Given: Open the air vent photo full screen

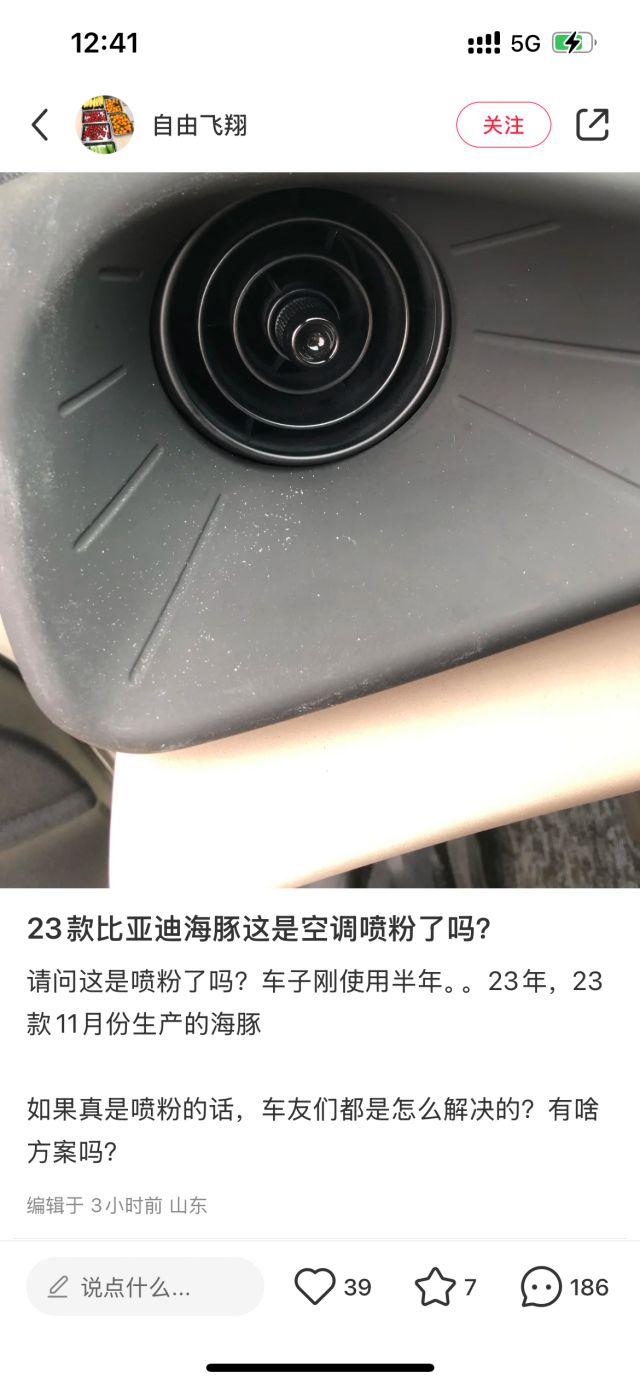Looking at the screenshot, I should pos(320,530).
